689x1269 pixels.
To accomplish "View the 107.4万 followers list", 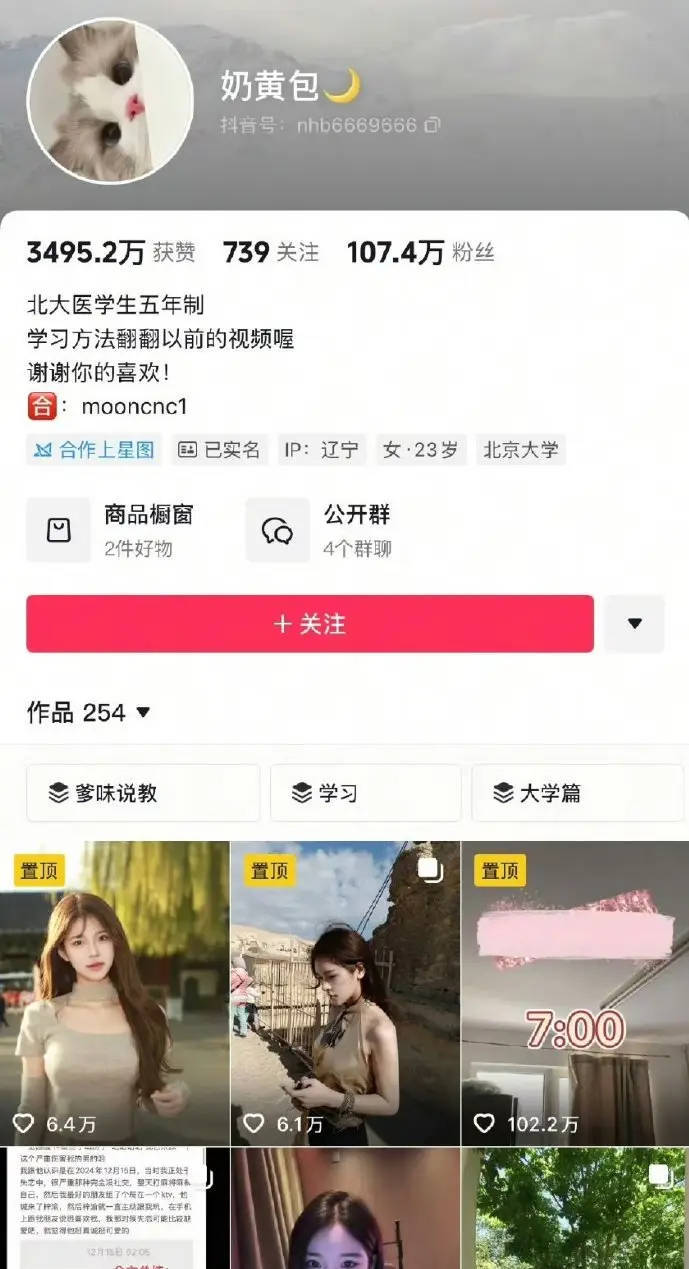I will click(x=420, y=253).
